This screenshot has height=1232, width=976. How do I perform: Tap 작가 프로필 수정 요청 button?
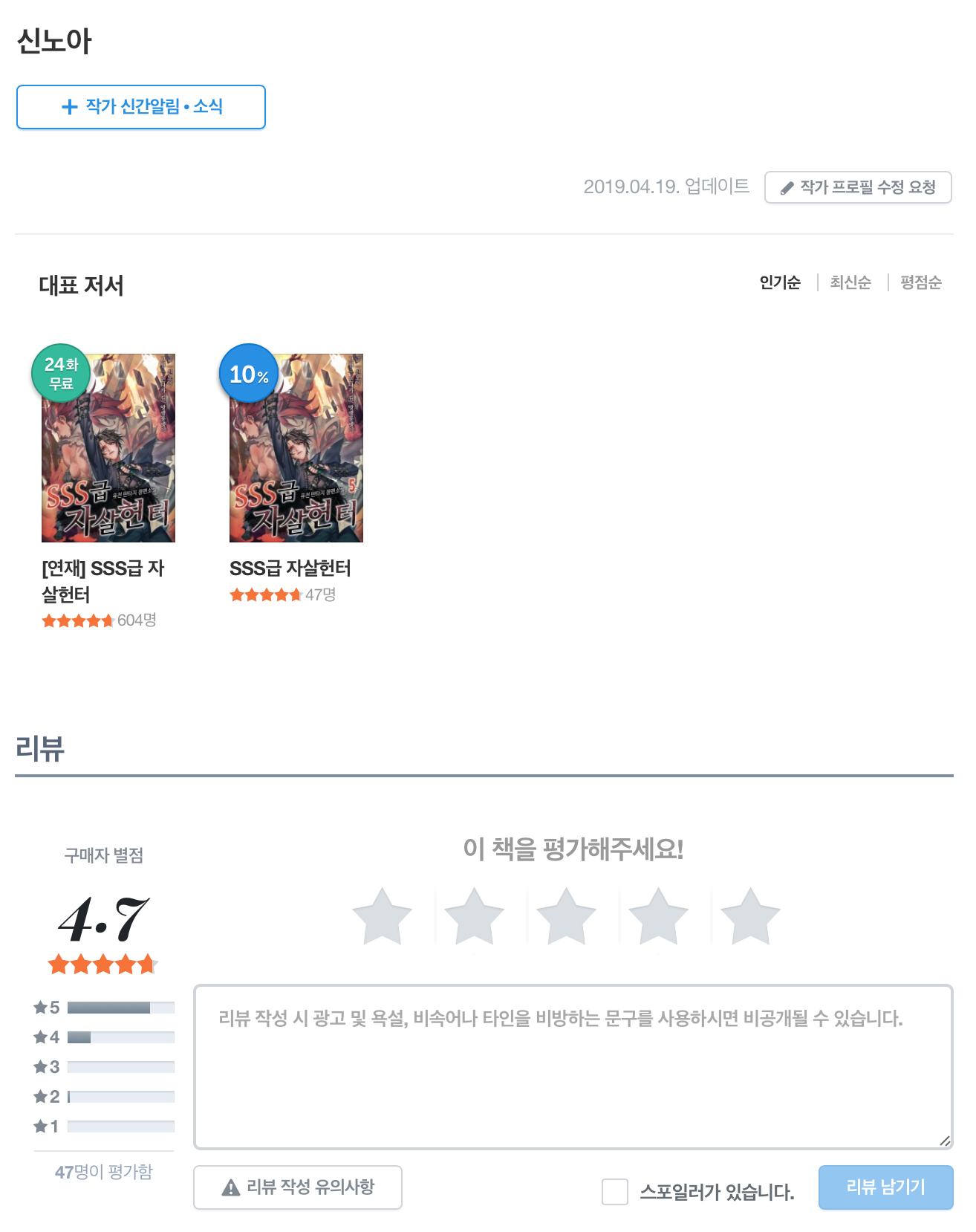[858, 187]
